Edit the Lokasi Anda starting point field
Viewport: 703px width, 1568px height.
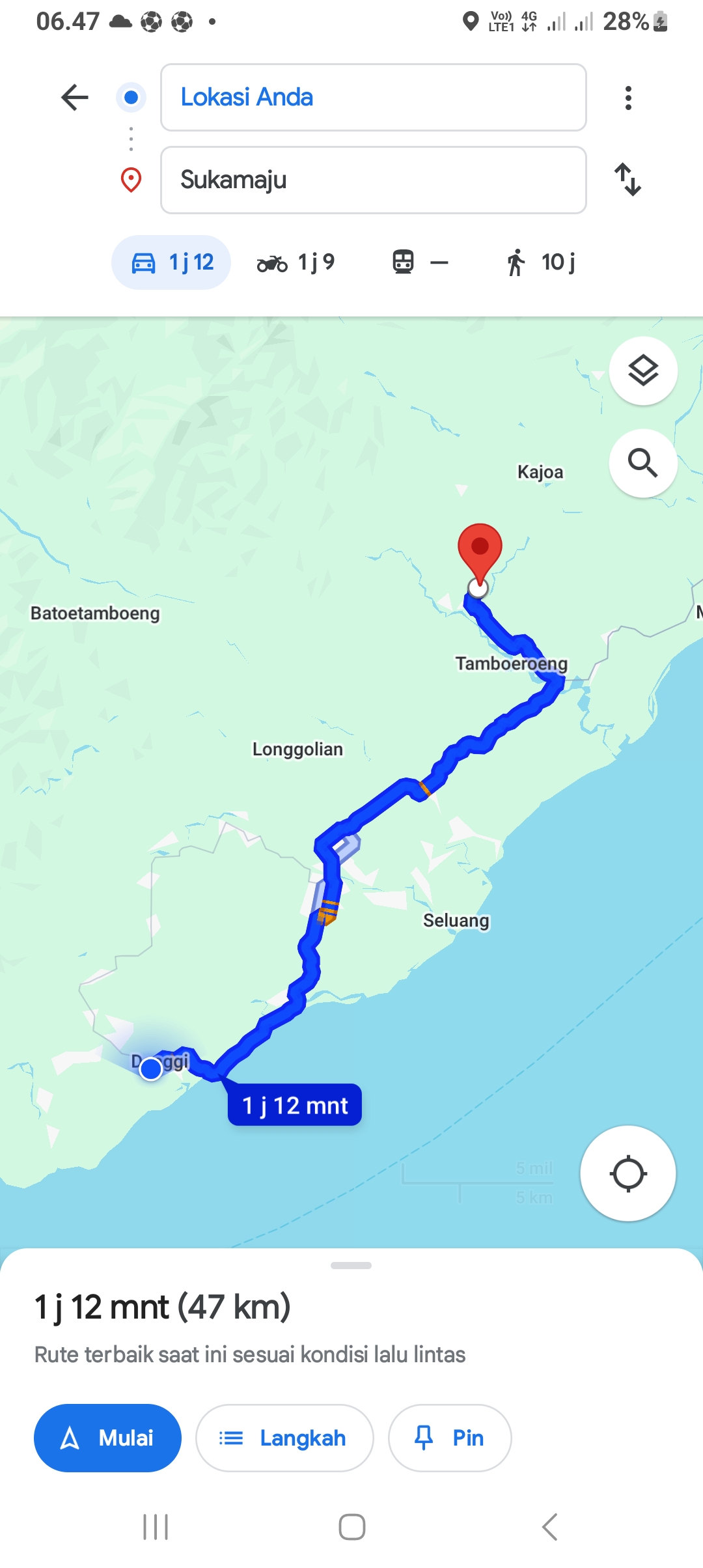click(x=374, y=98)
